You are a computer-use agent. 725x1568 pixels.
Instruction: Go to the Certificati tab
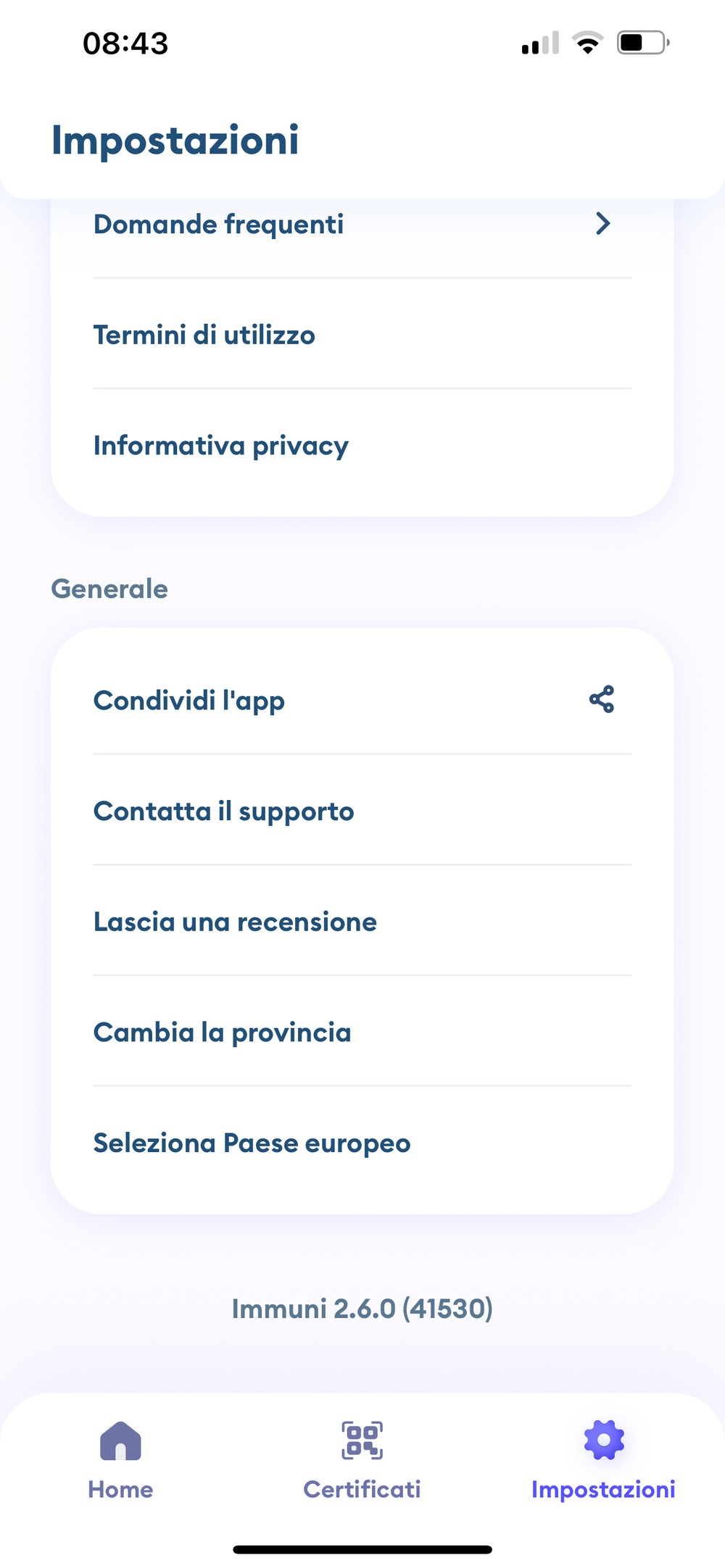tap(362, 1459)
